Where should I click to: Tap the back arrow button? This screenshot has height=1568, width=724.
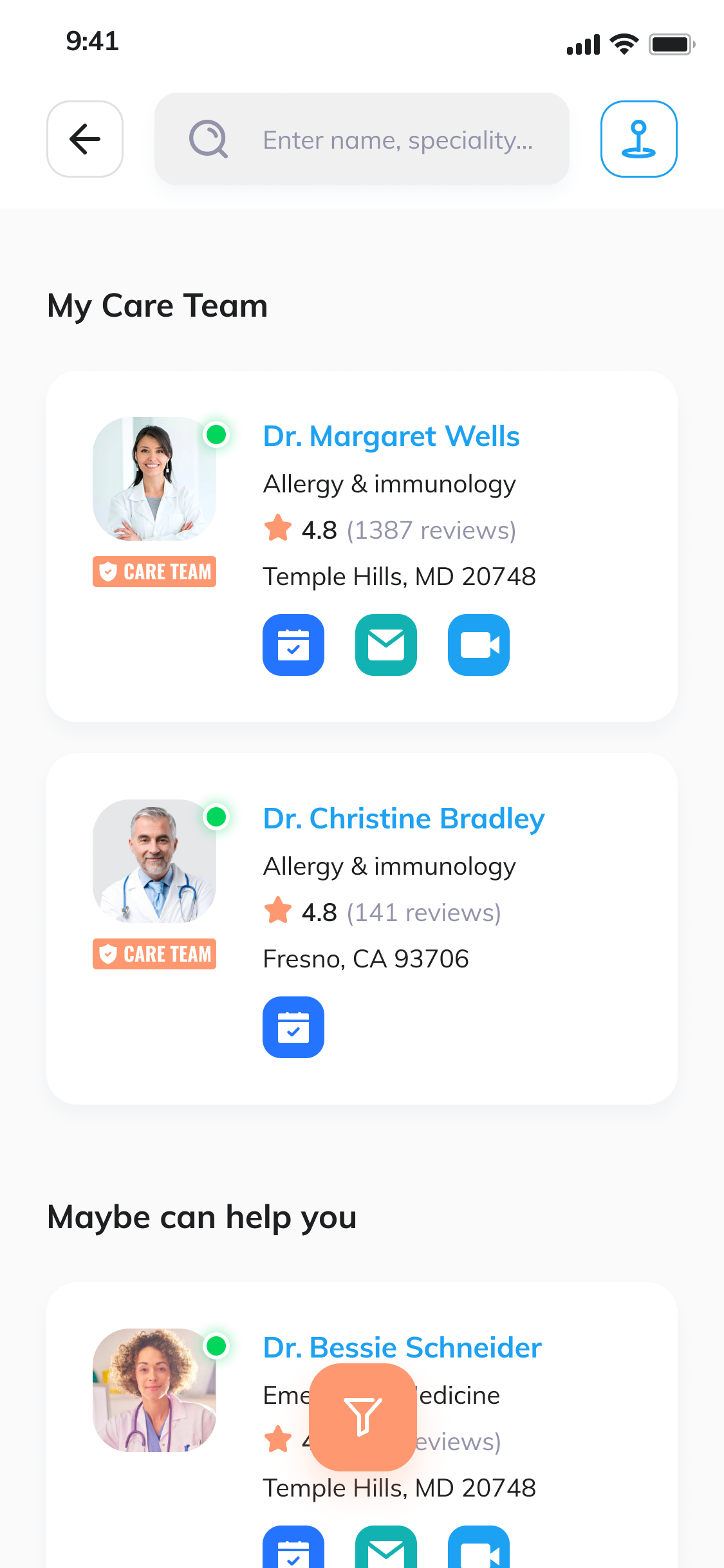pos(84,139)
